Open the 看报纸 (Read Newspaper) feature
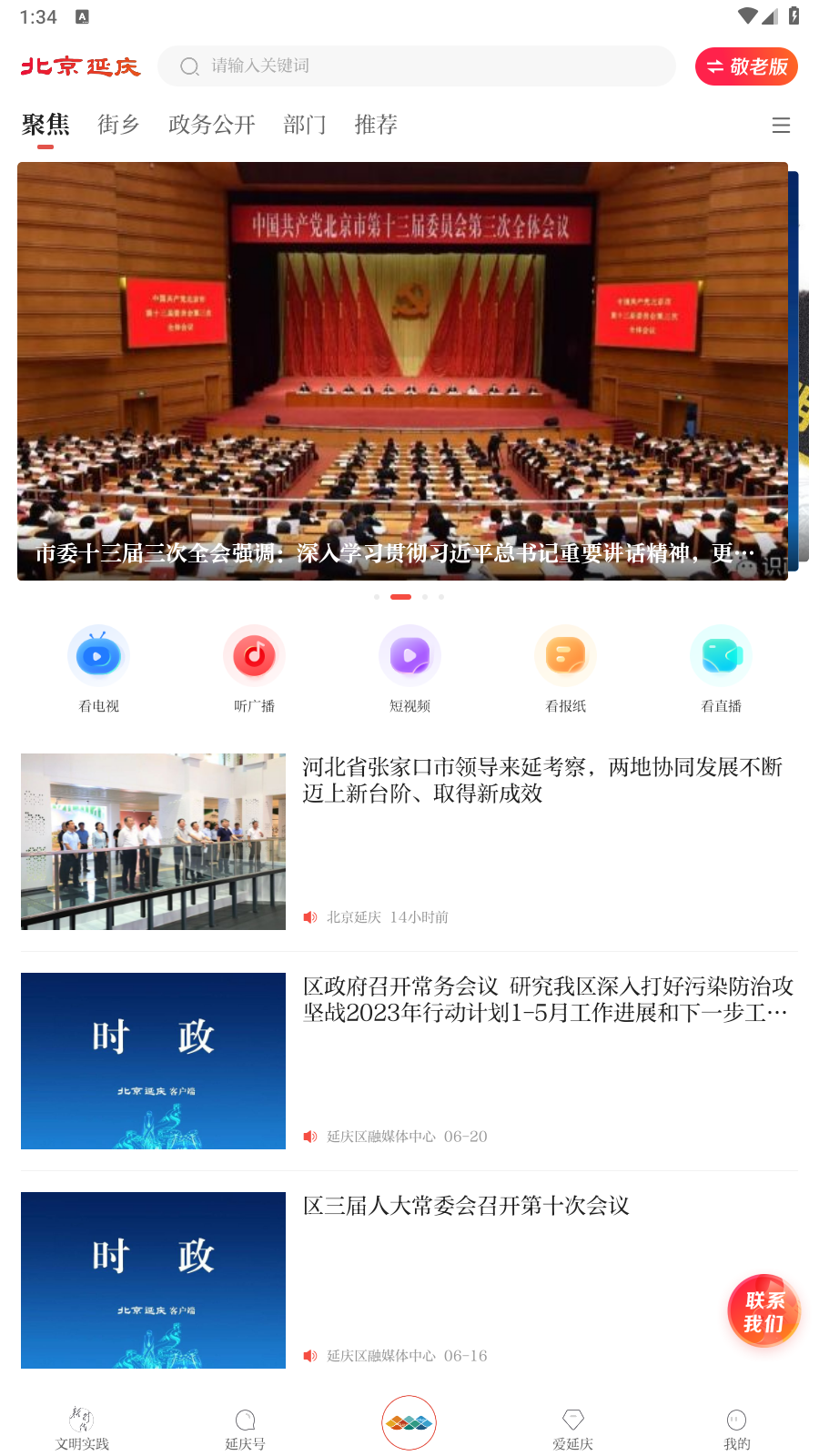The width and height of the screenshot is (819, 1456). pyautogui.click(x=565, y=667)
